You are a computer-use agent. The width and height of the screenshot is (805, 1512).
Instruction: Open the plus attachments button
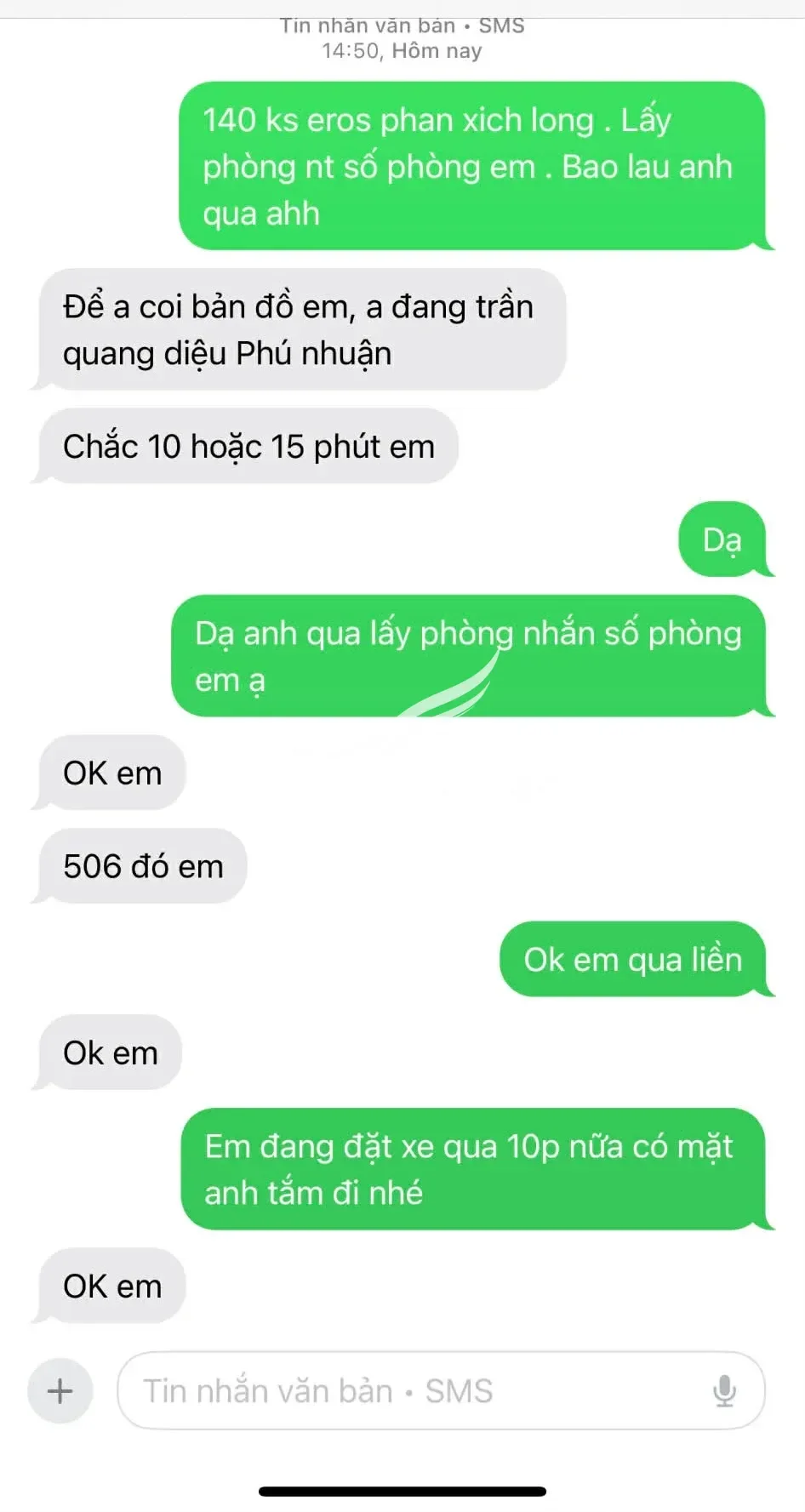coord(60,1391)
